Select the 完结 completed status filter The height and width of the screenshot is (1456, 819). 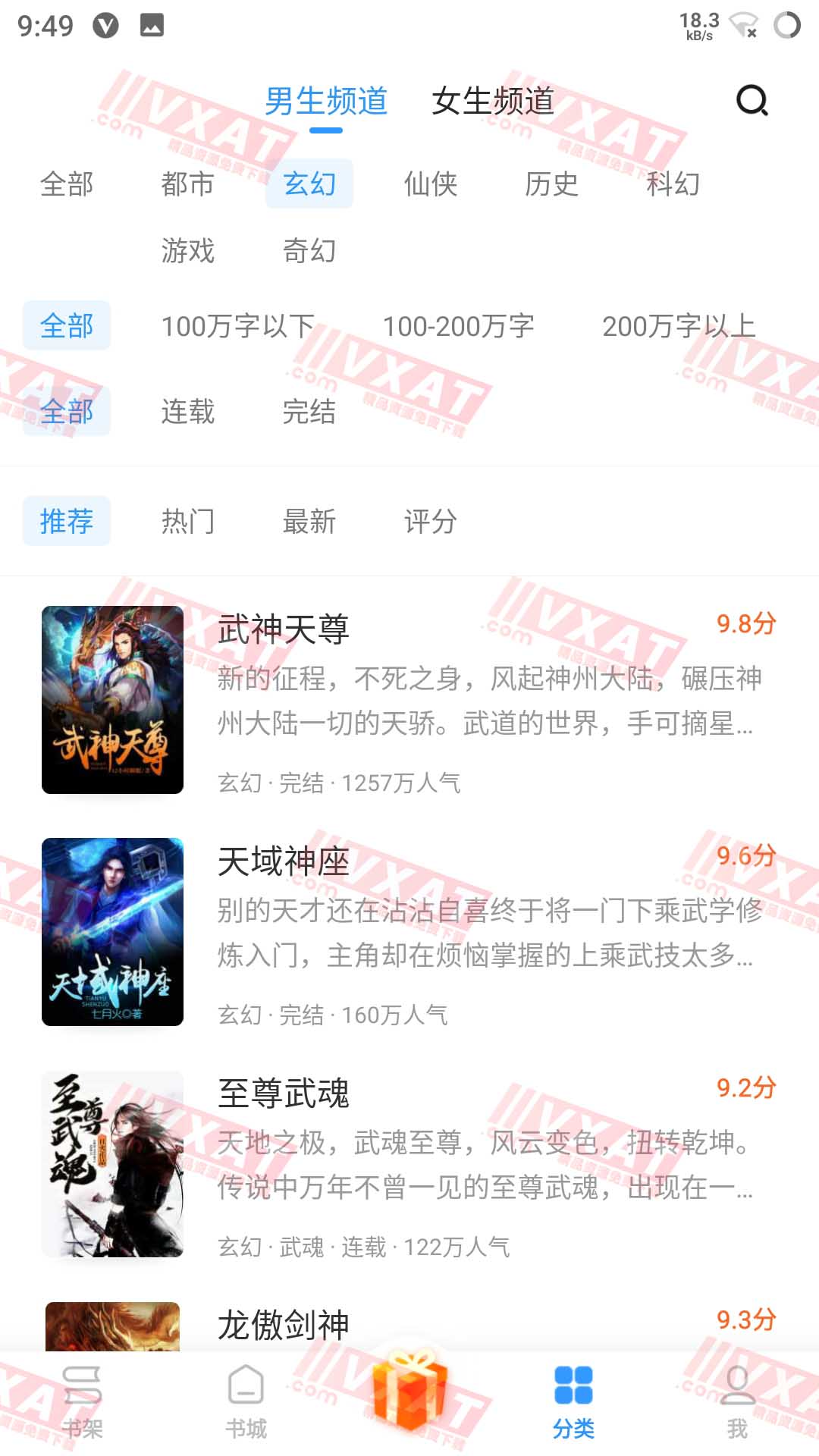pos(309,412)
